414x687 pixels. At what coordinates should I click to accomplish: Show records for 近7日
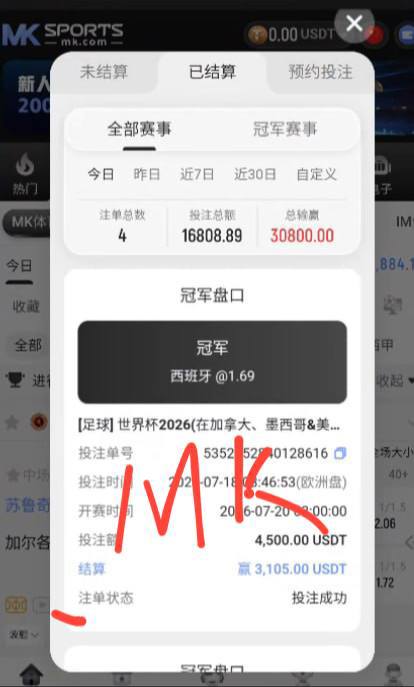(197, 174)
